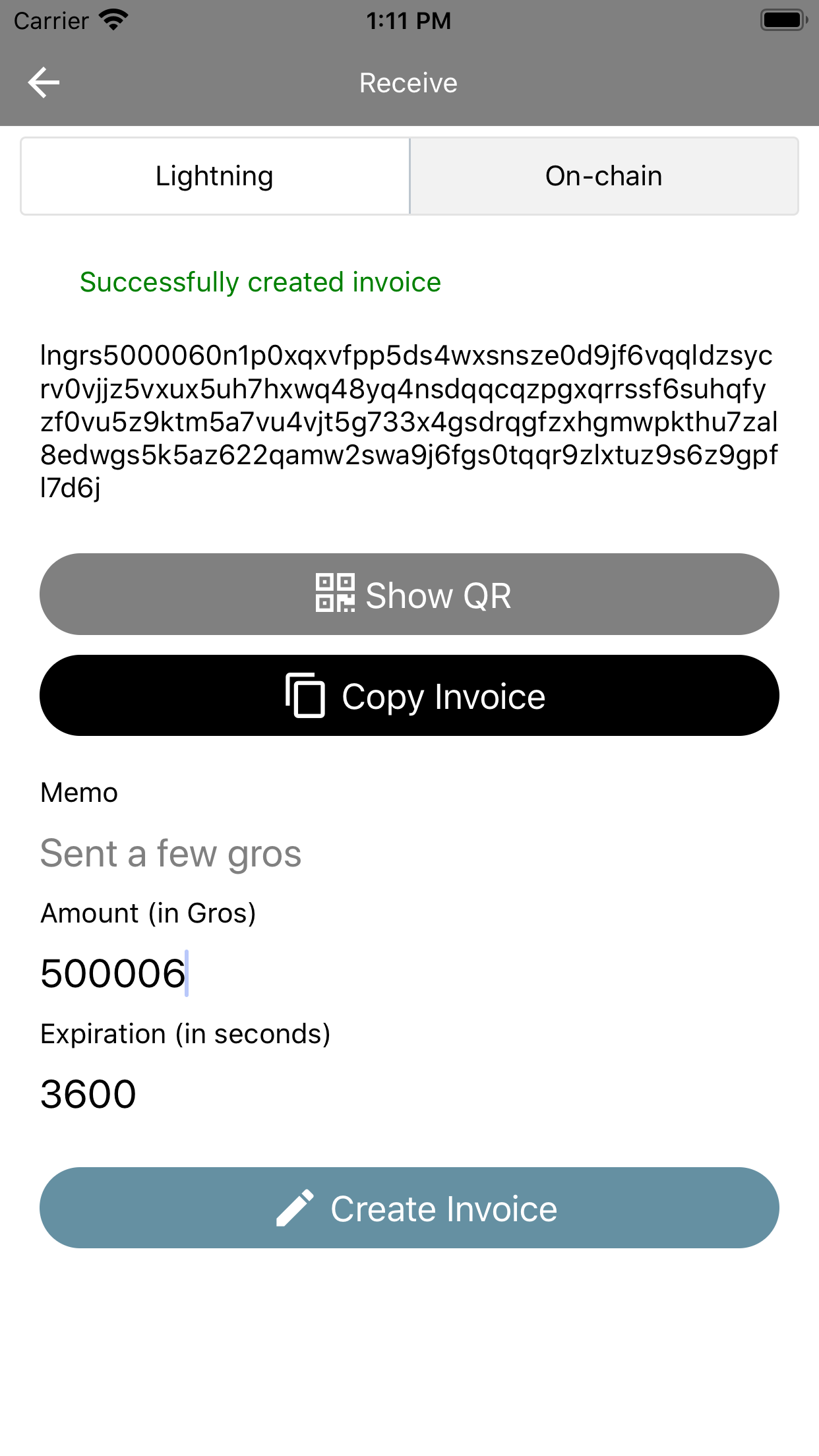Image resolution: width=819 pixels, height=1456 pixels.
Task: Tap the 'Amount (in Gros)' label
Action: [148, 913]
